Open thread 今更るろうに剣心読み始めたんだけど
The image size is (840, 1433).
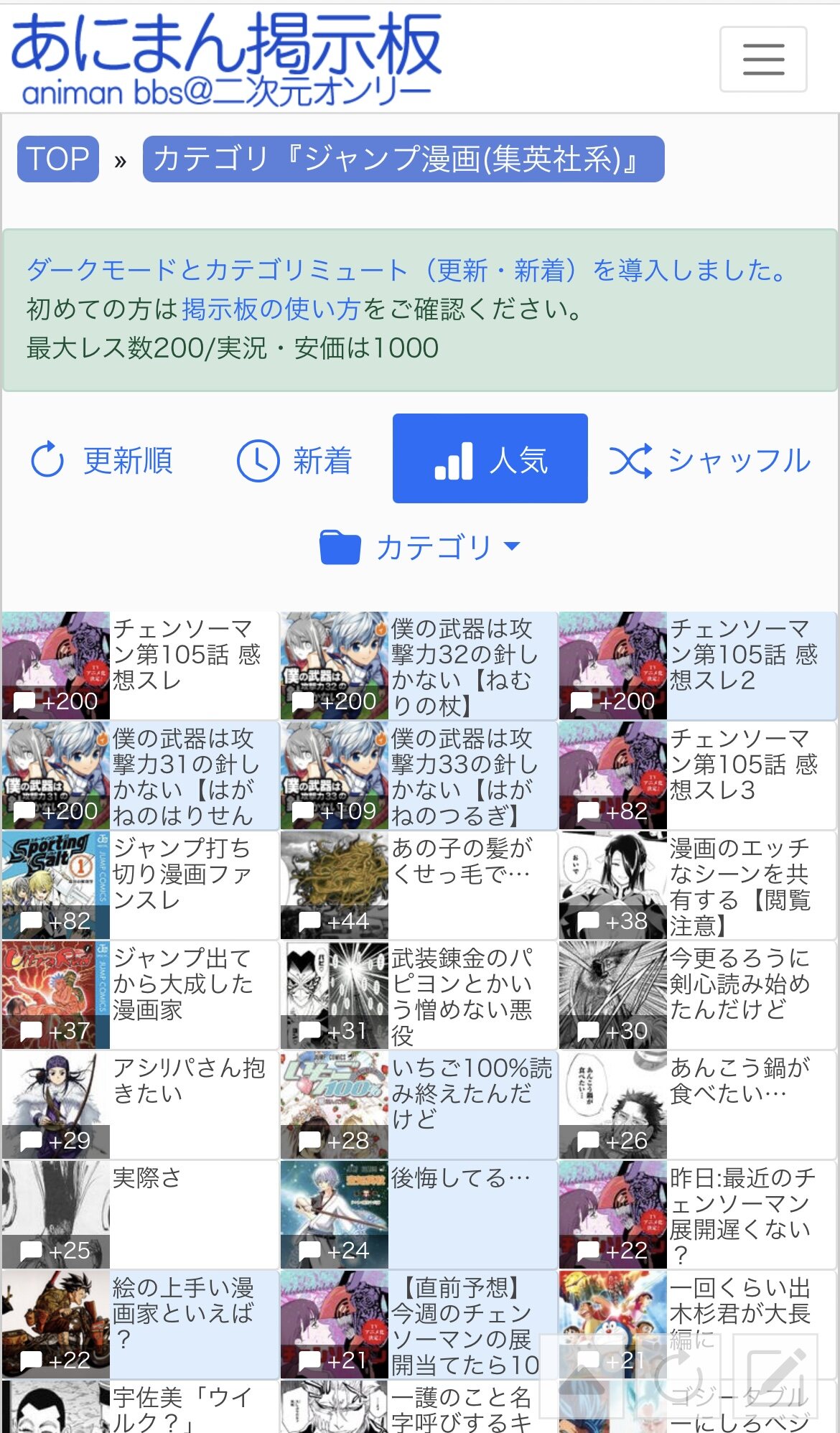click(698, 995)
